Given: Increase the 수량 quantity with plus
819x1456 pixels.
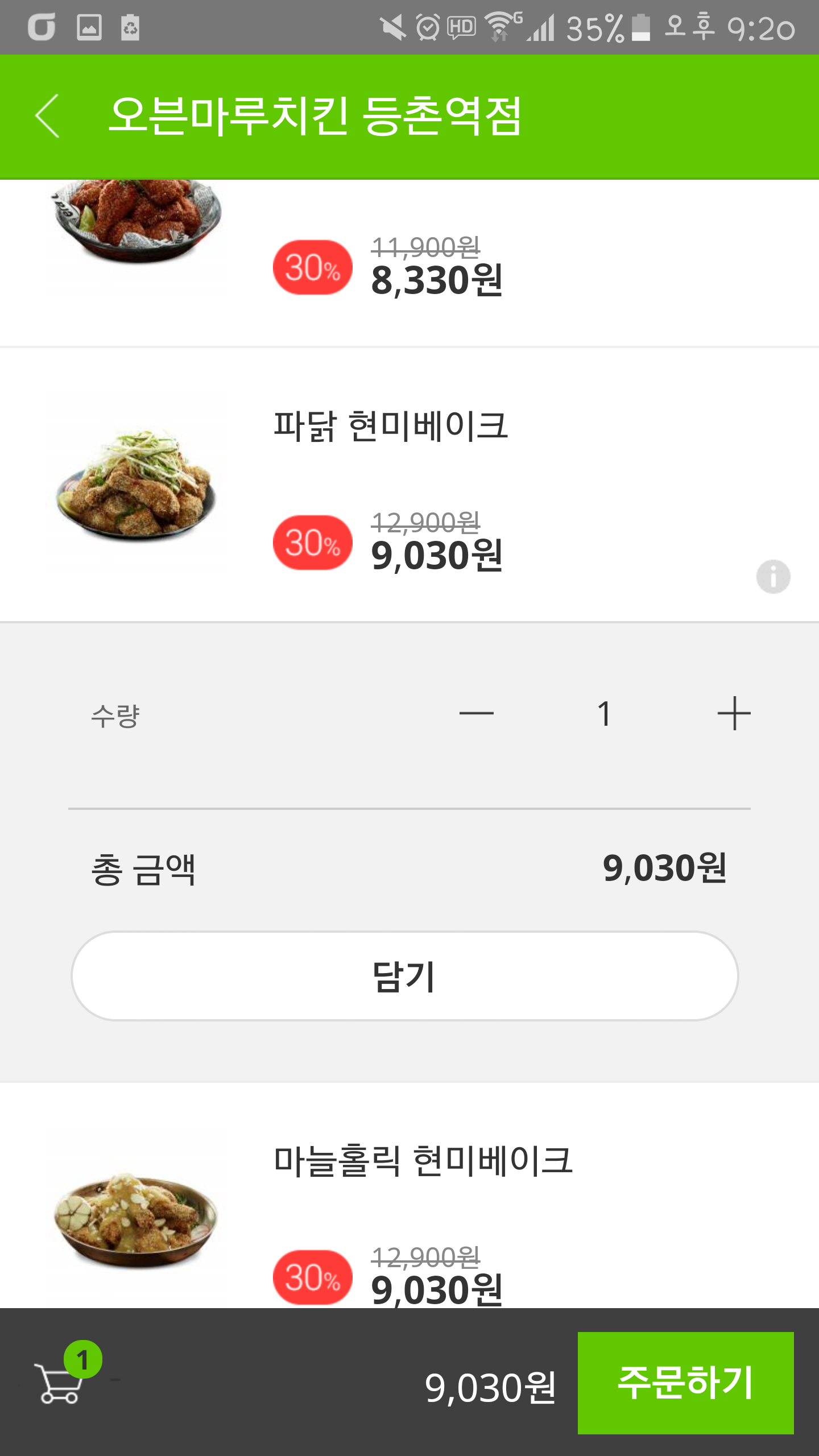Looking at the screenshot, I should point(734,713).
